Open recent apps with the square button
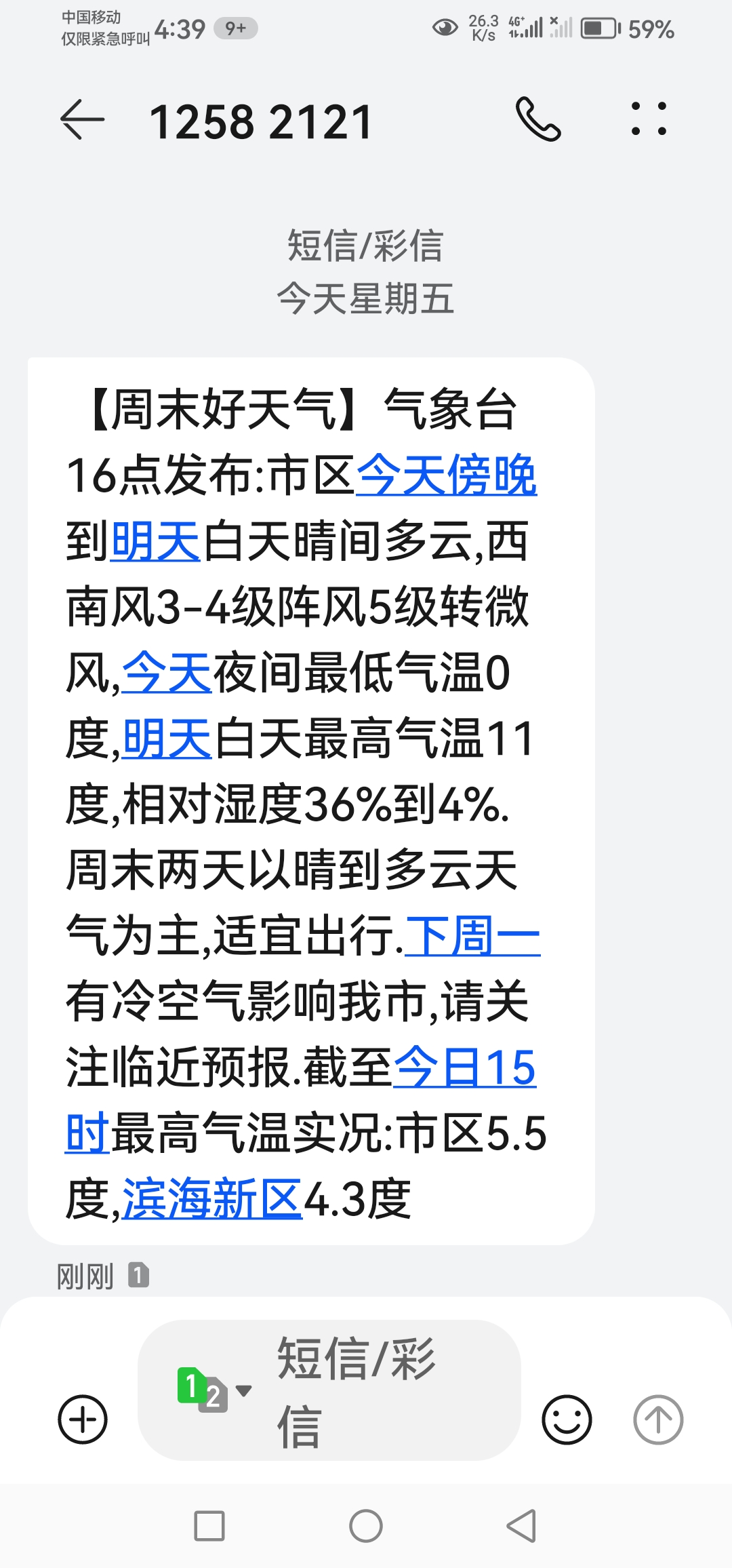 (x=209, y=1526)
